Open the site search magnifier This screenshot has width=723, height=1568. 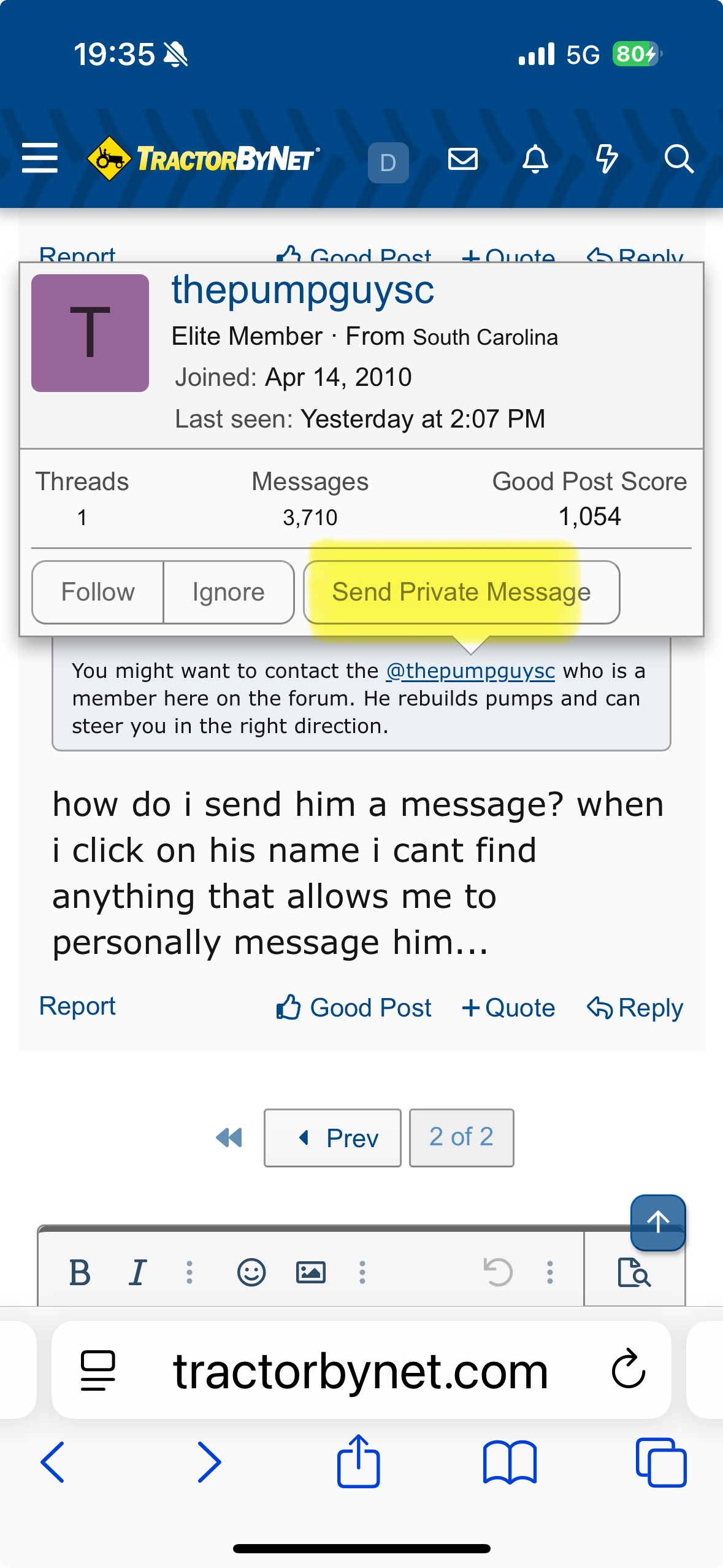coord(678,159)
